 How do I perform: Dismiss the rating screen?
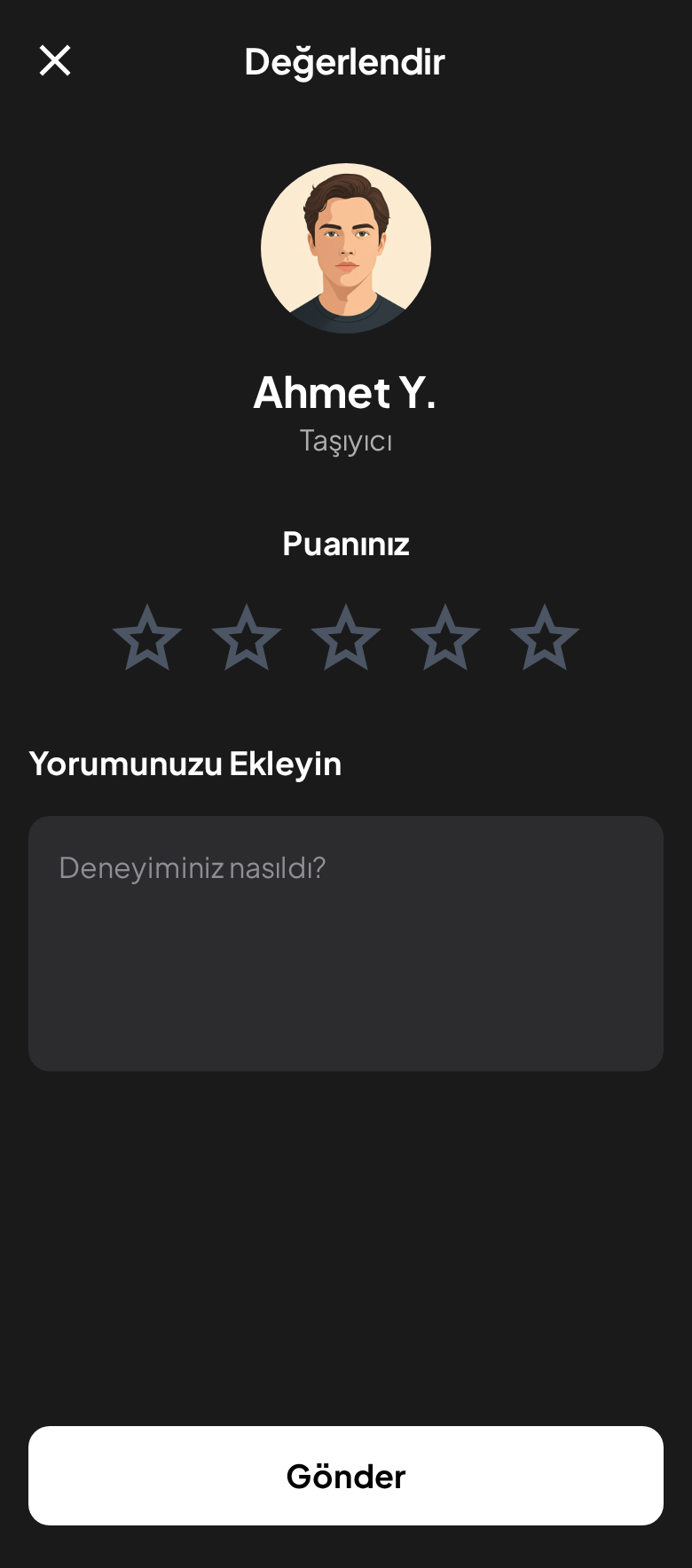pos(54,60)
